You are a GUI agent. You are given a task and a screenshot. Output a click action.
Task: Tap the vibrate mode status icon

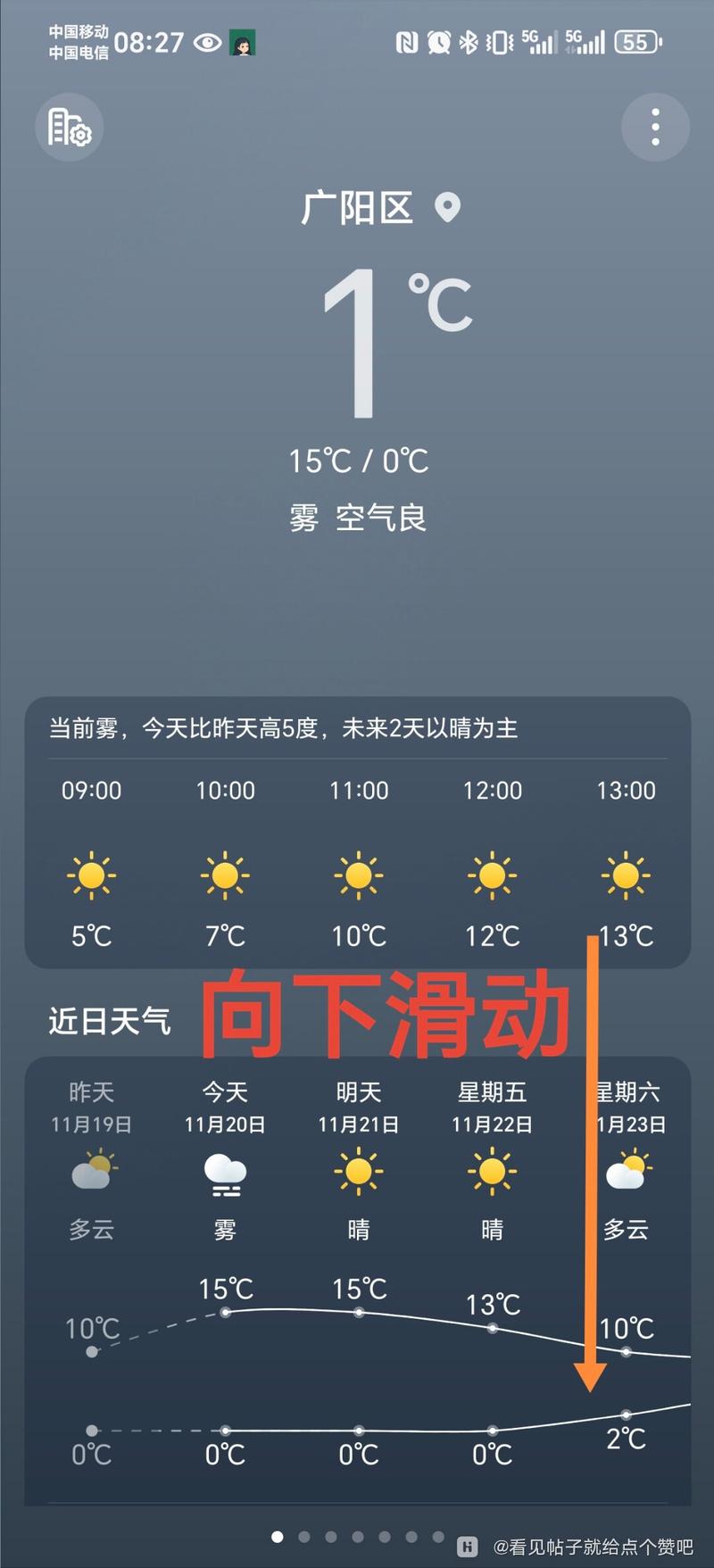point(496,41)
